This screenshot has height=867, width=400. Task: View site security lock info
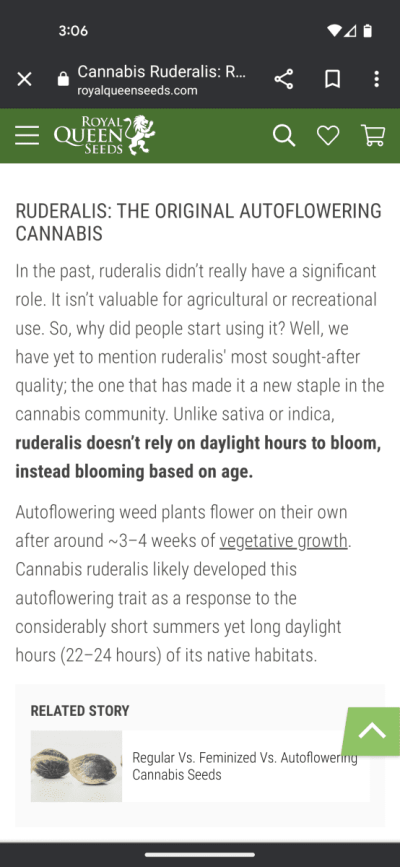[x=63, y=80]
